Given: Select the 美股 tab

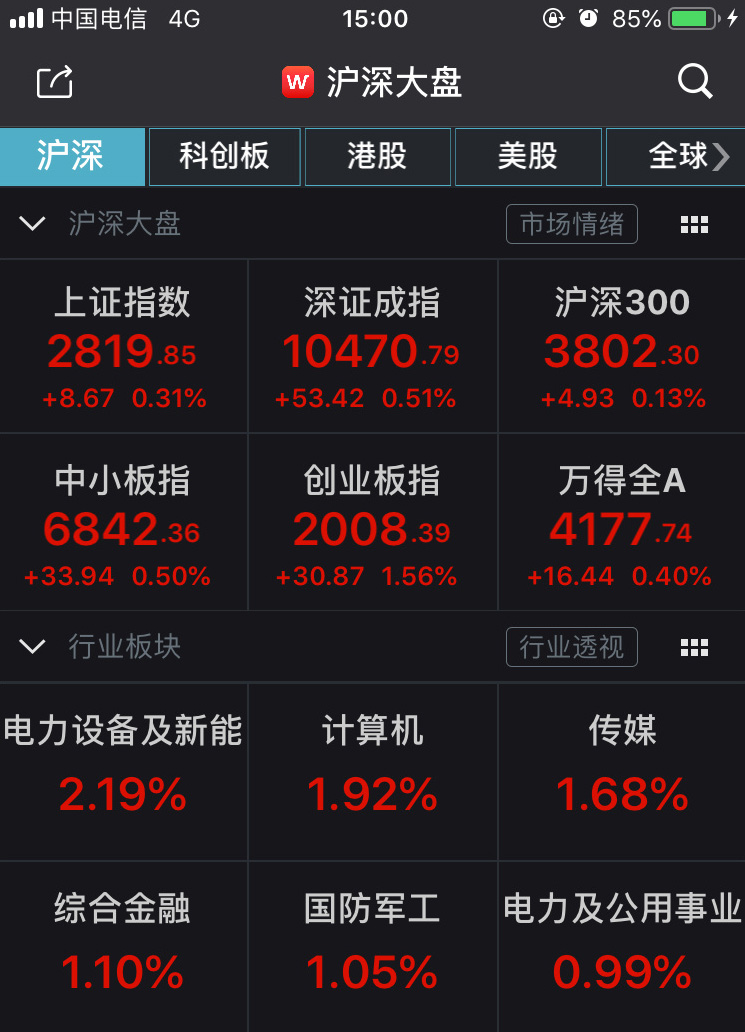Looking at the screenshot, I should click(528, 157).
